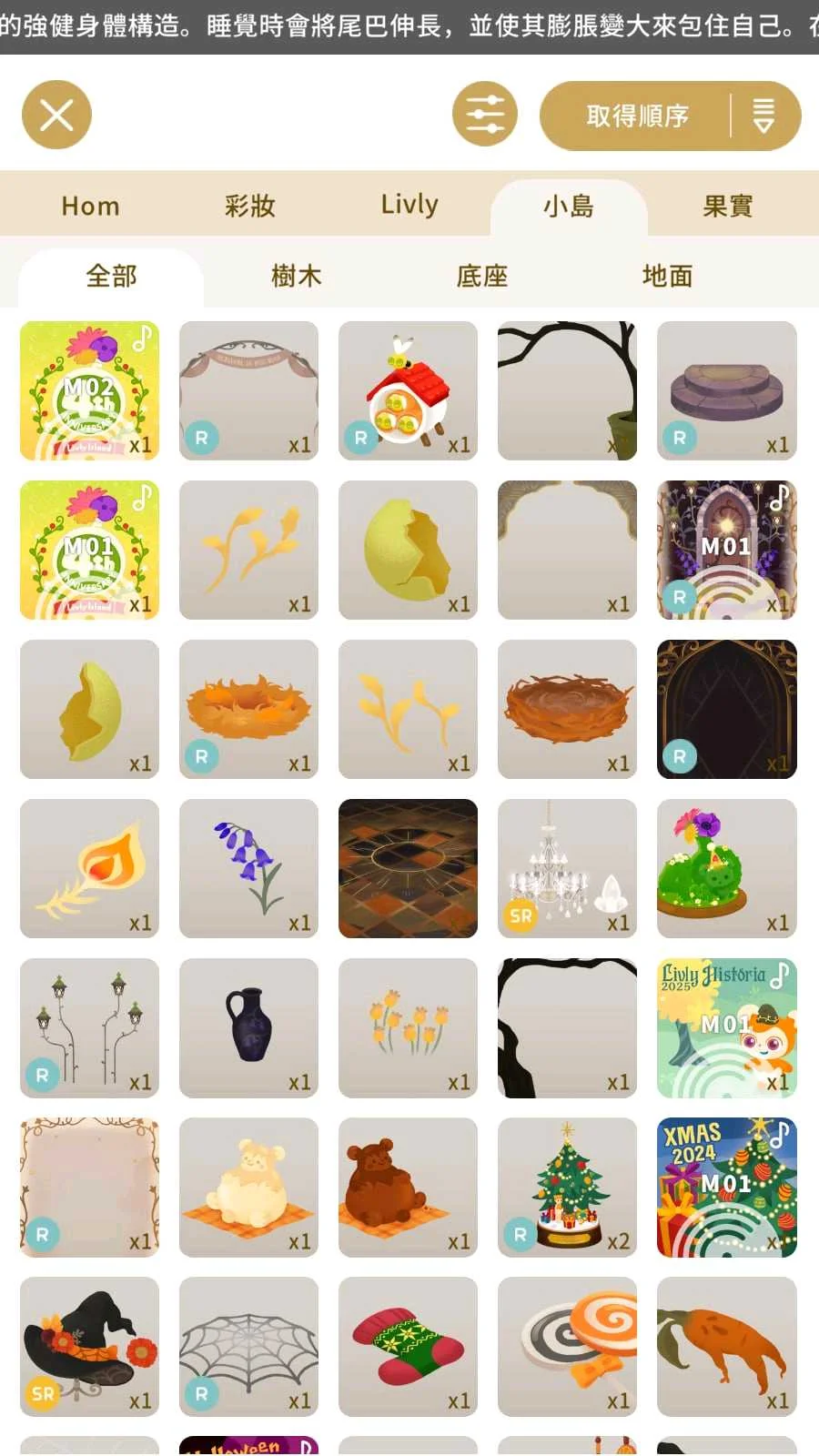Close the item inventory panel
Viewport: 819px width, 1456px height.
coord(56,116)
